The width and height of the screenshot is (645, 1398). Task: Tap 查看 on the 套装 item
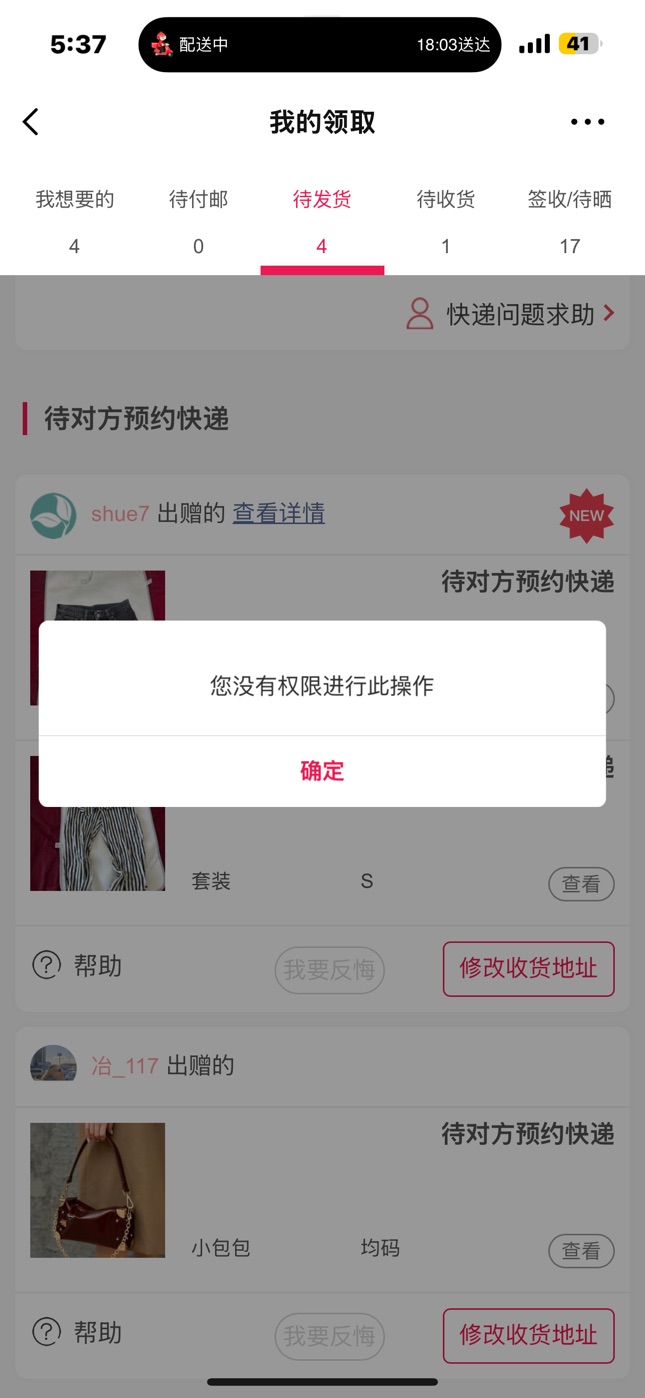tap(581, 884)
